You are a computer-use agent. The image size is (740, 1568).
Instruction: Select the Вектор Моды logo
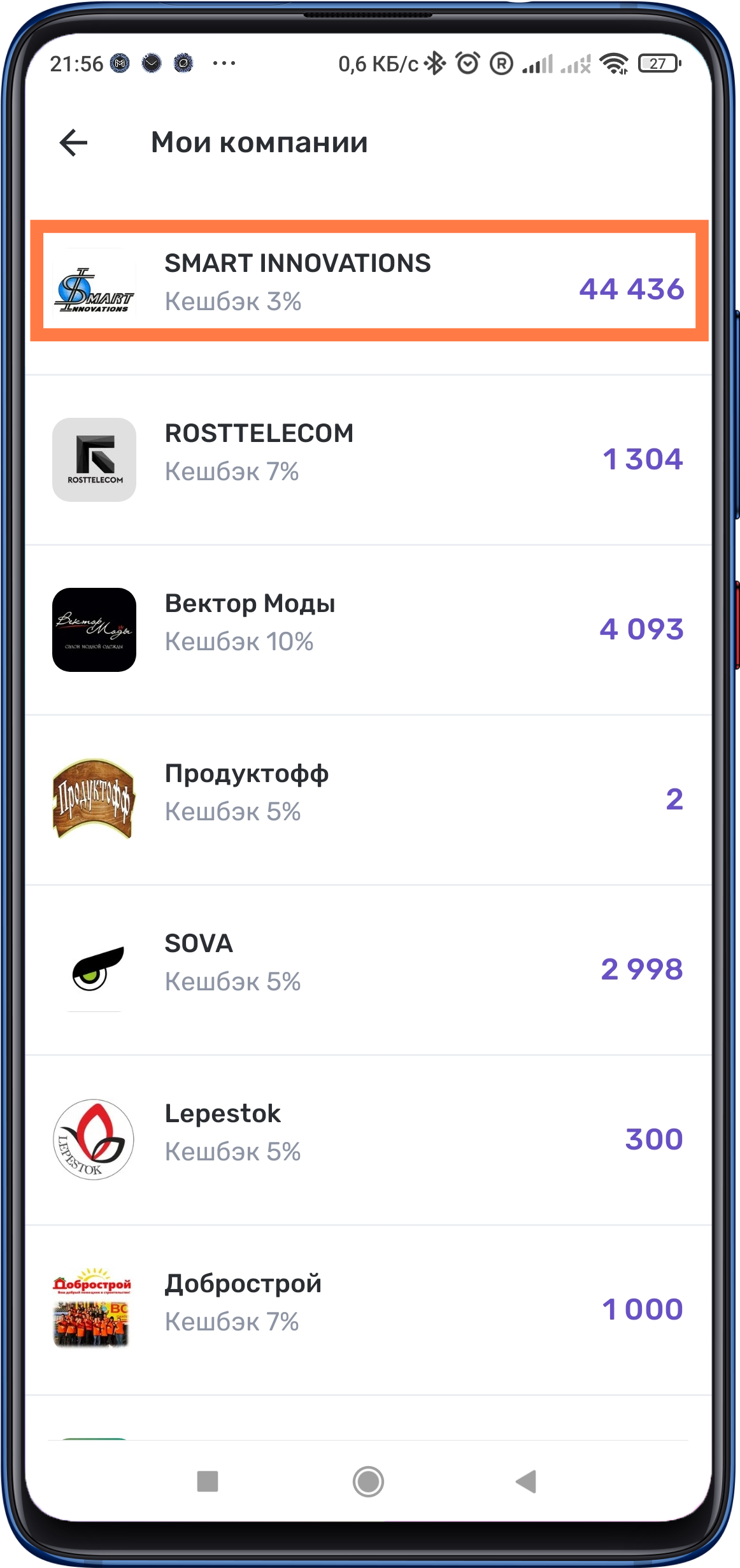point(94,625)
